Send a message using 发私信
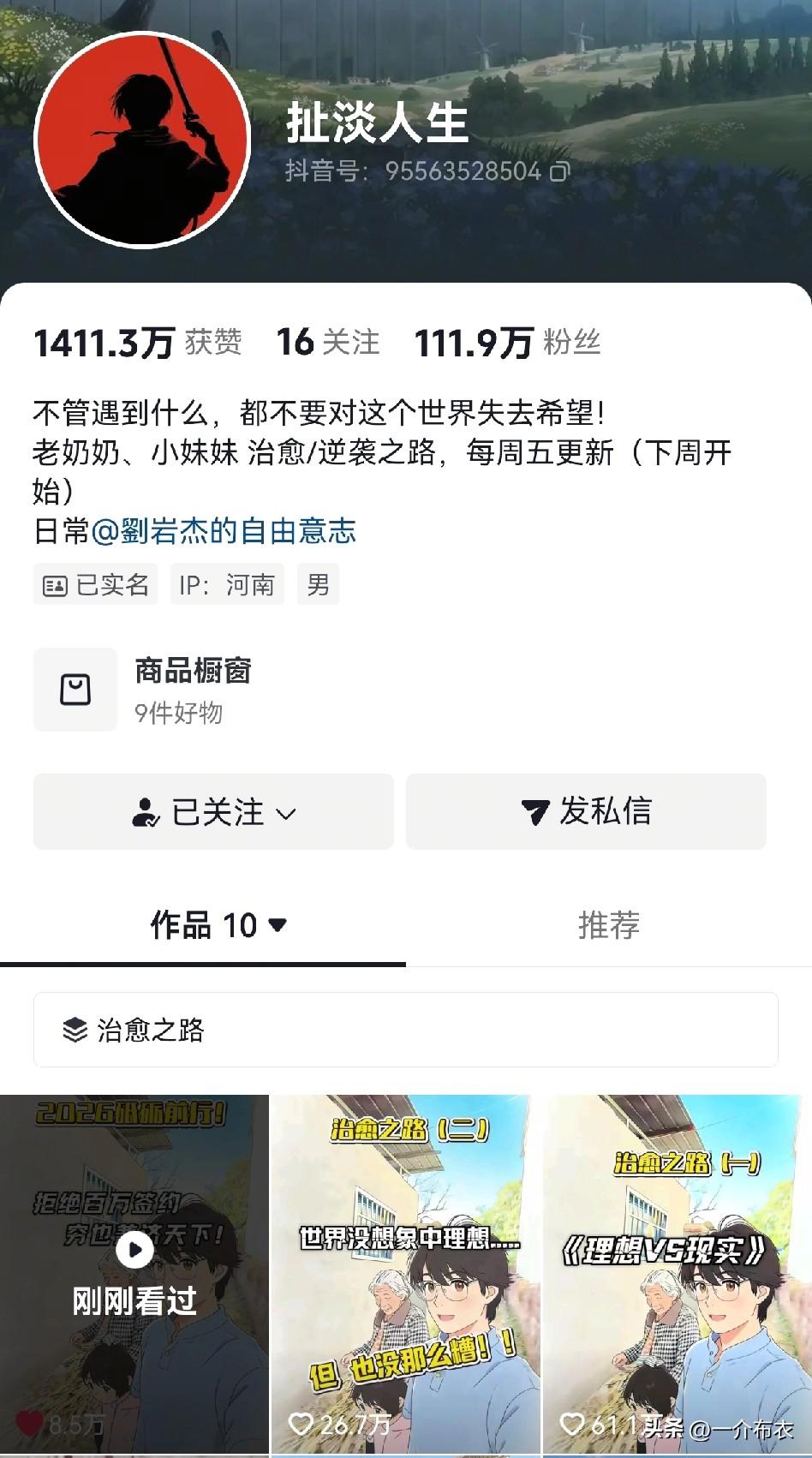Viewport: 812px width, 1458px height. click(x=586, y=811)
